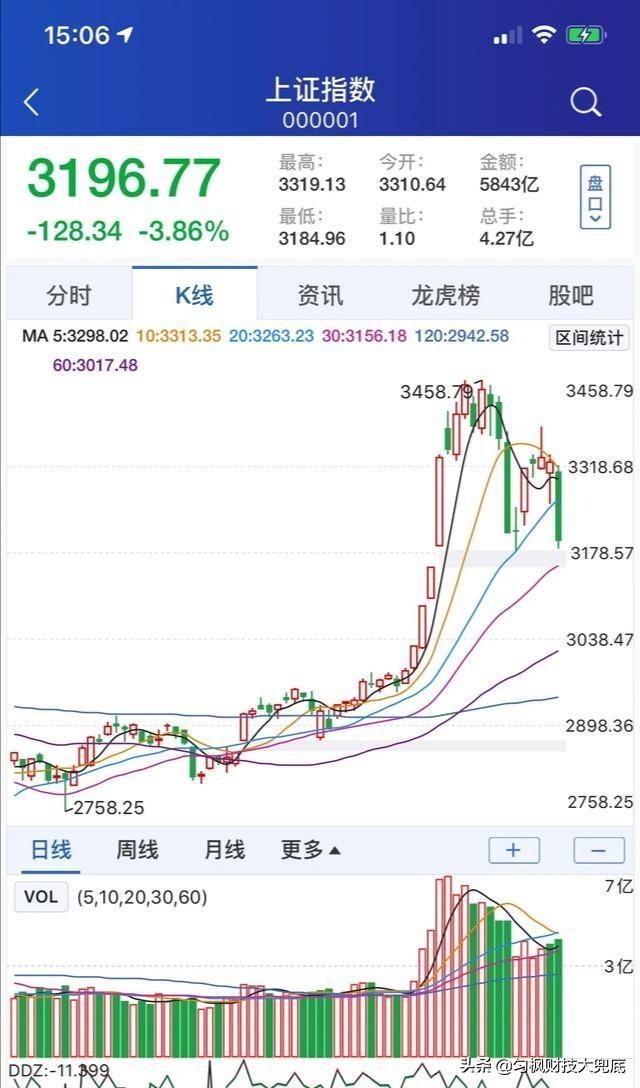Open the 股吧 tab
This screenshot has width=640, height=1088.
571,295
